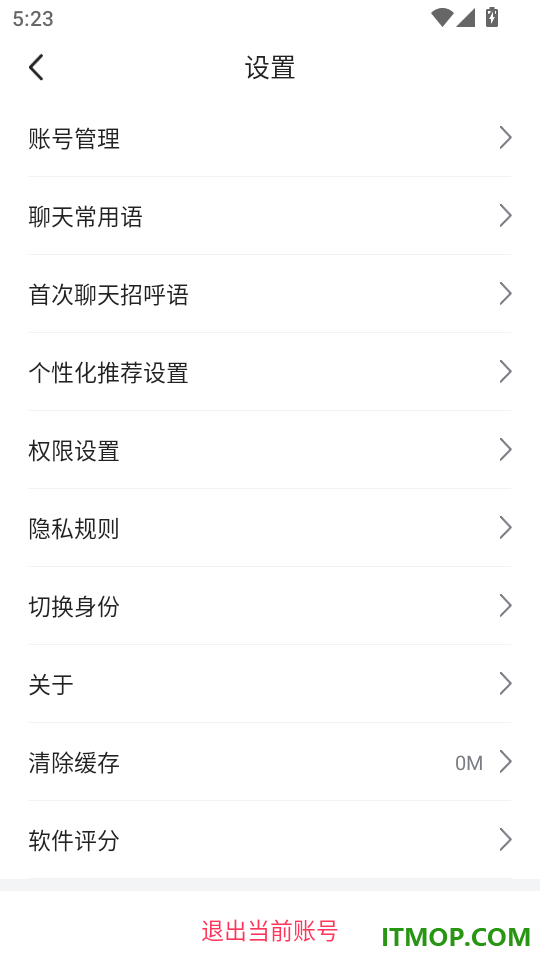Tap 清除缓存 to clear cache
Screen dimensions: 540x960
click(x=270, y=762)
